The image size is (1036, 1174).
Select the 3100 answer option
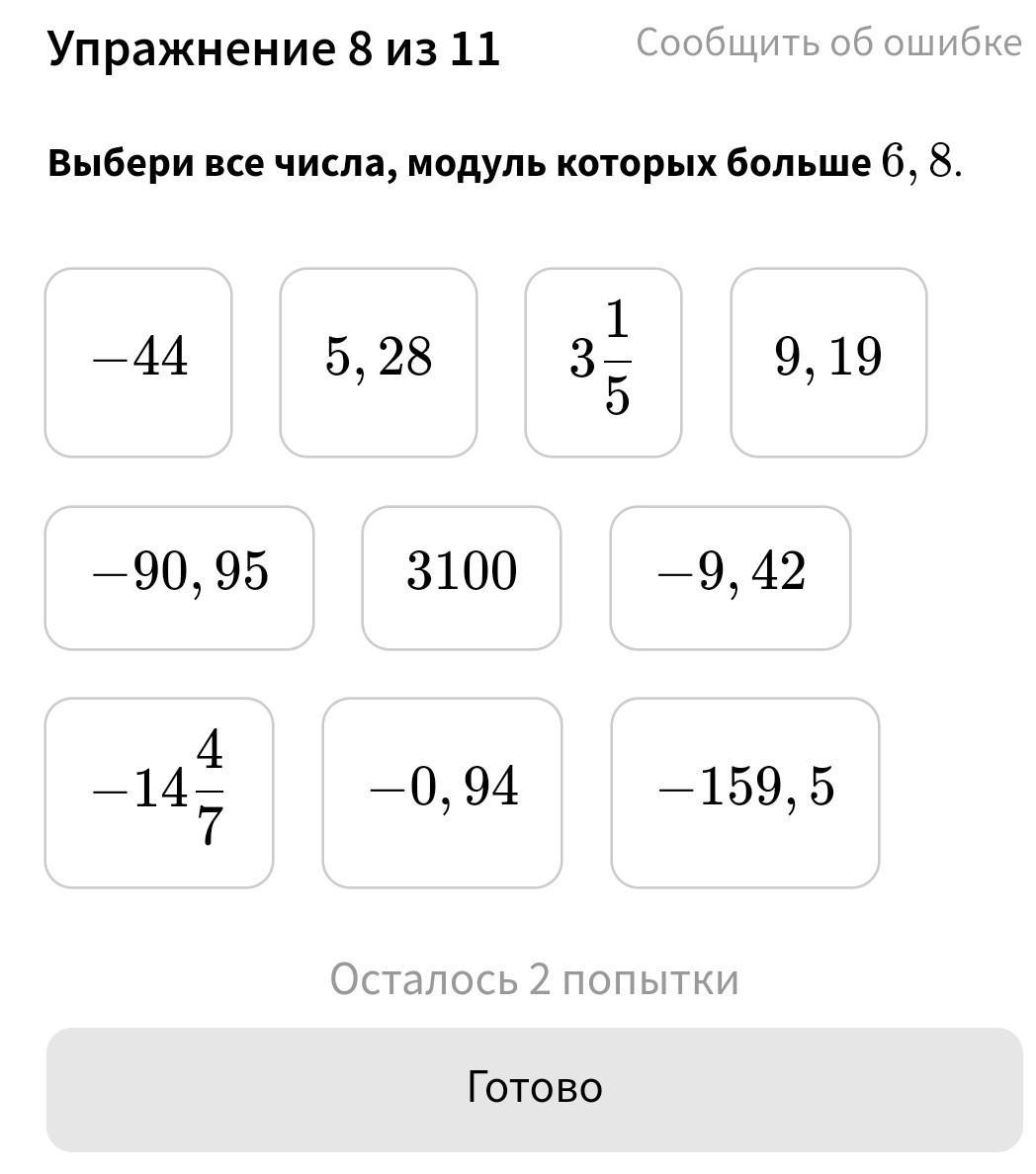462,577
